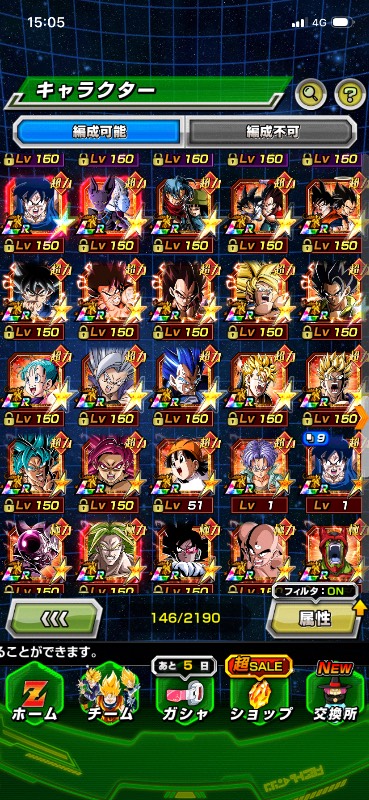Open the magnifying glass search icon
This screenshot has width=369, height=800.
coord(311,94)
